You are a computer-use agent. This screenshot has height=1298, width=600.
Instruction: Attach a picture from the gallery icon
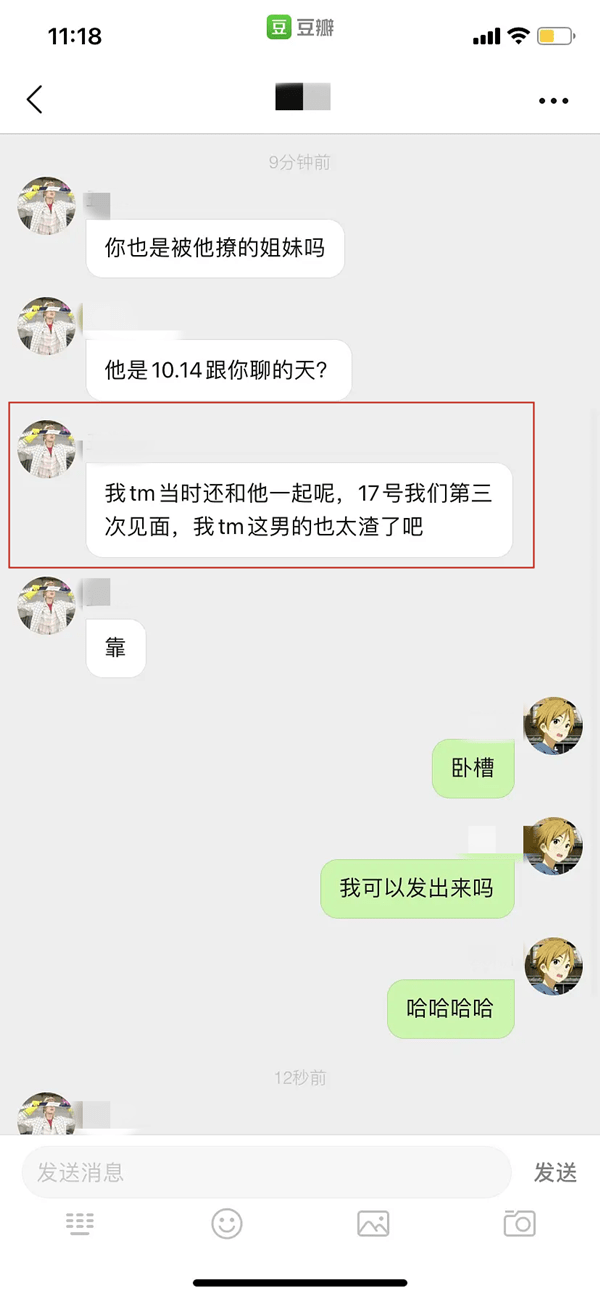coord(373,1223)
